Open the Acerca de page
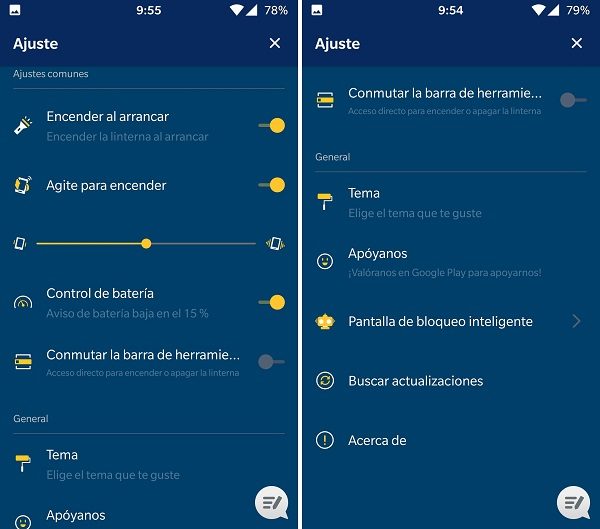Image resolution: width=600 pixels, height=529 pixels. [x=377, y=440]
